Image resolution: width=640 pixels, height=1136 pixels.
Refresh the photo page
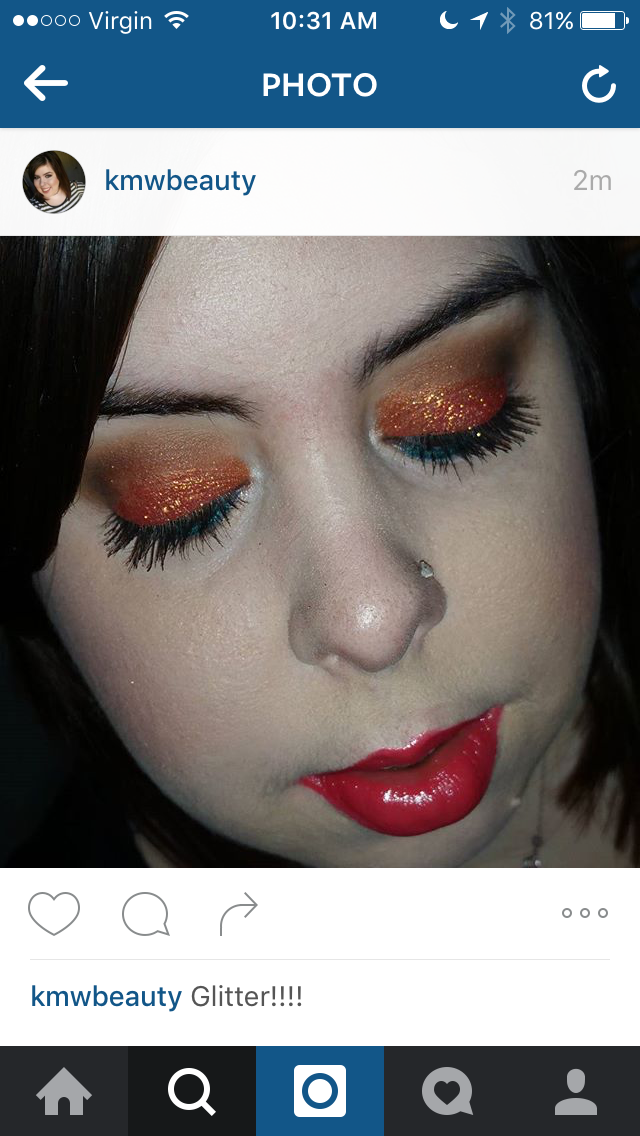click(599, 85)
